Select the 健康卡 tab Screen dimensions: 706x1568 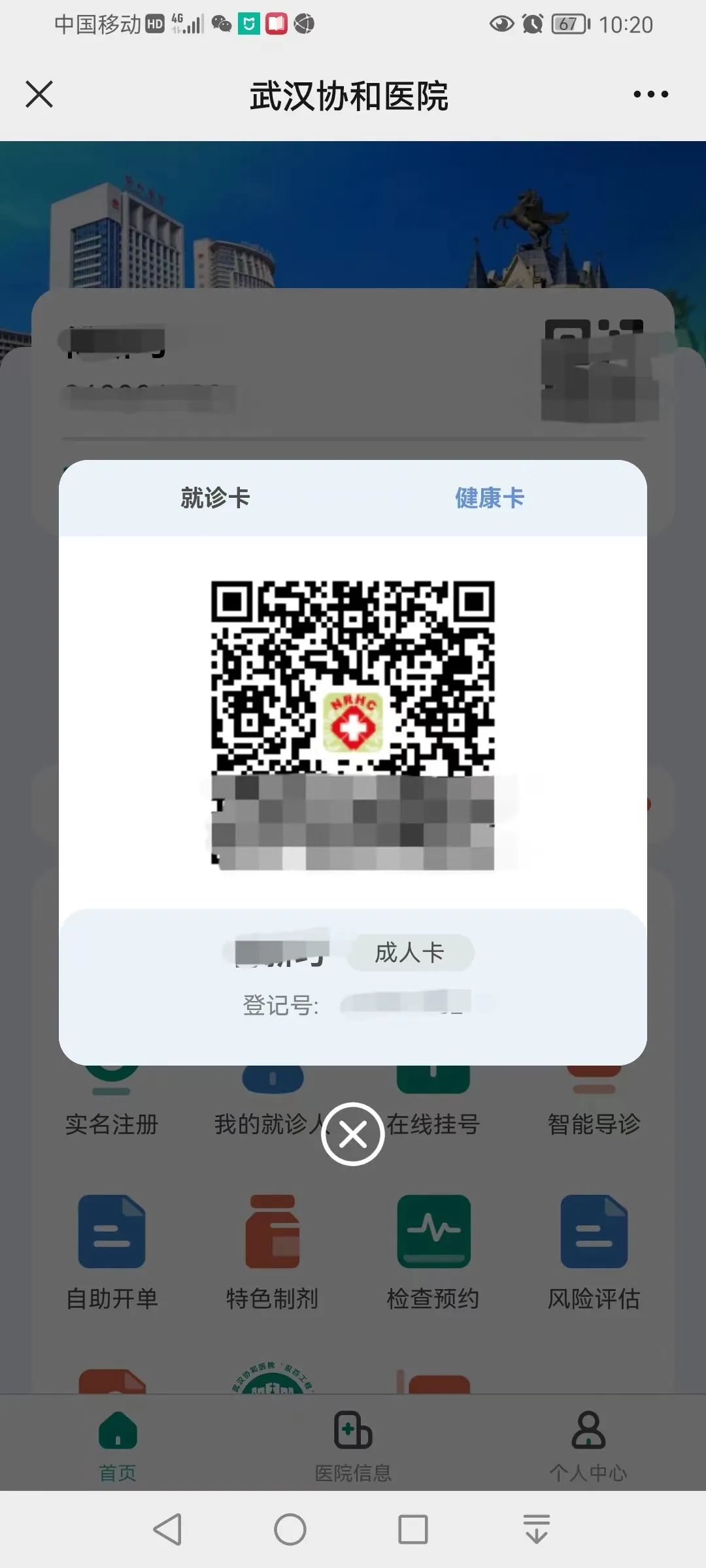[x=490, y=498]
